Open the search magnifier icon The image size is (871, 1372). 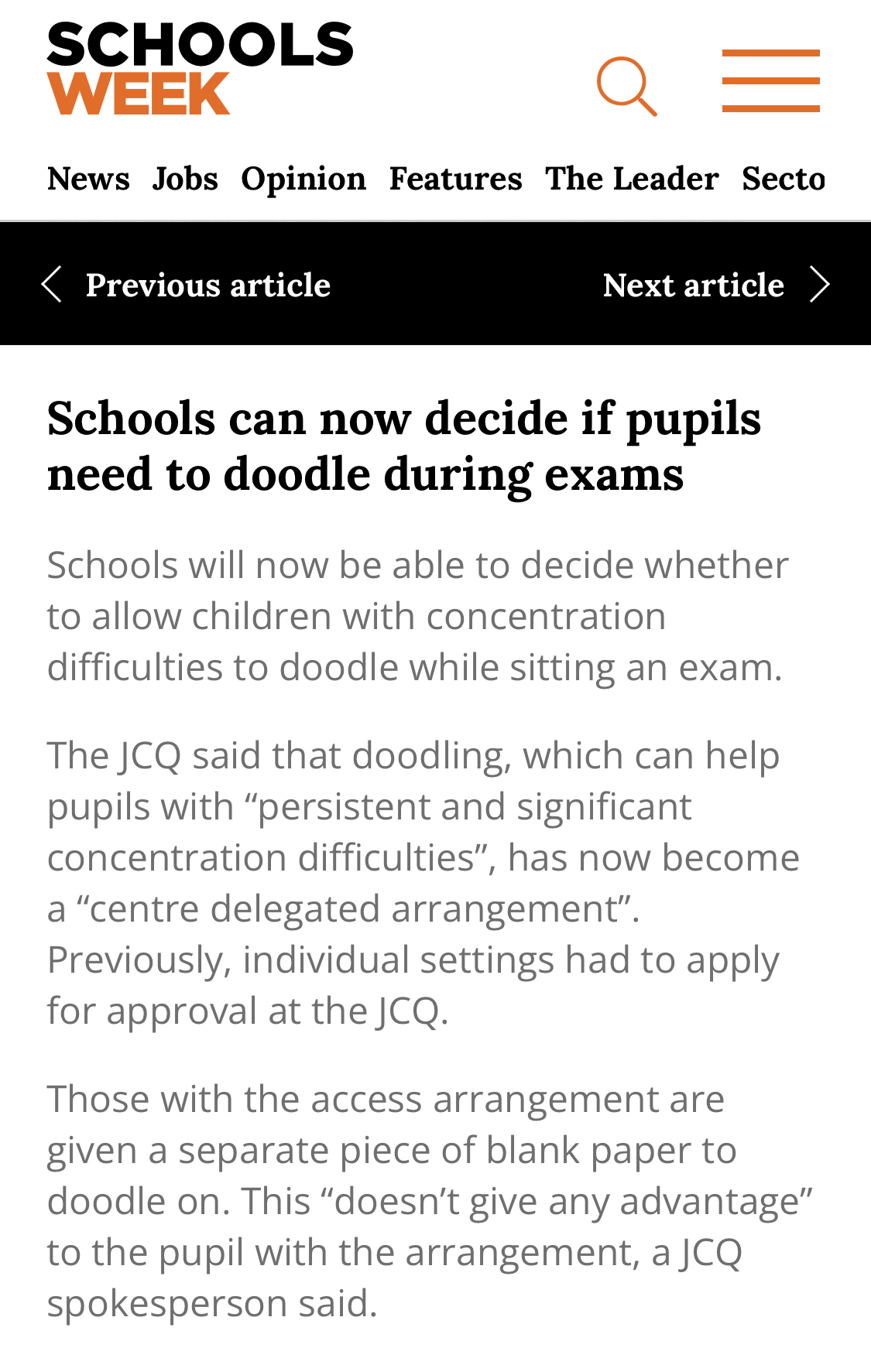[626, 85]
